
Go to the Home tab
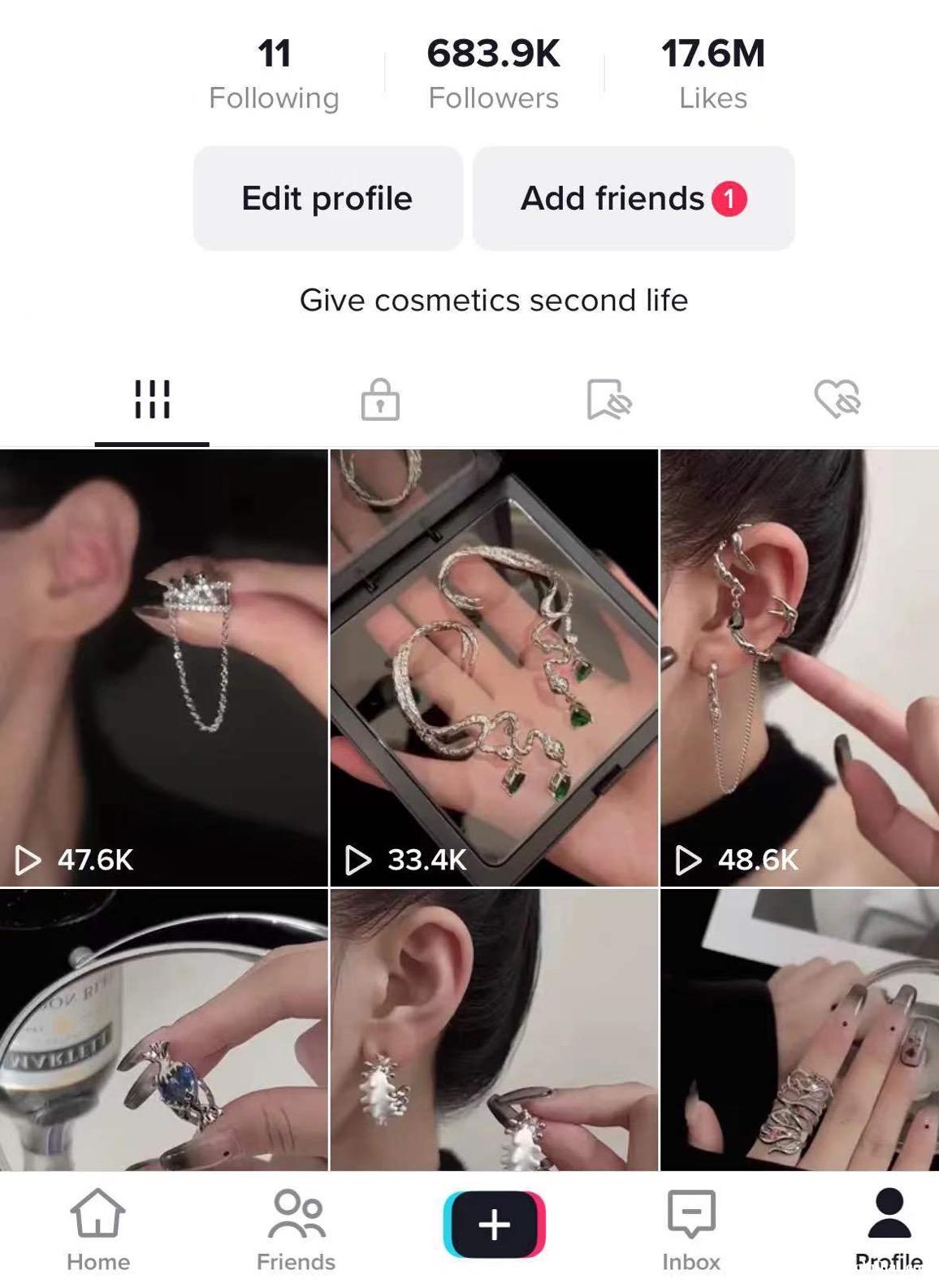(98, 1229)
